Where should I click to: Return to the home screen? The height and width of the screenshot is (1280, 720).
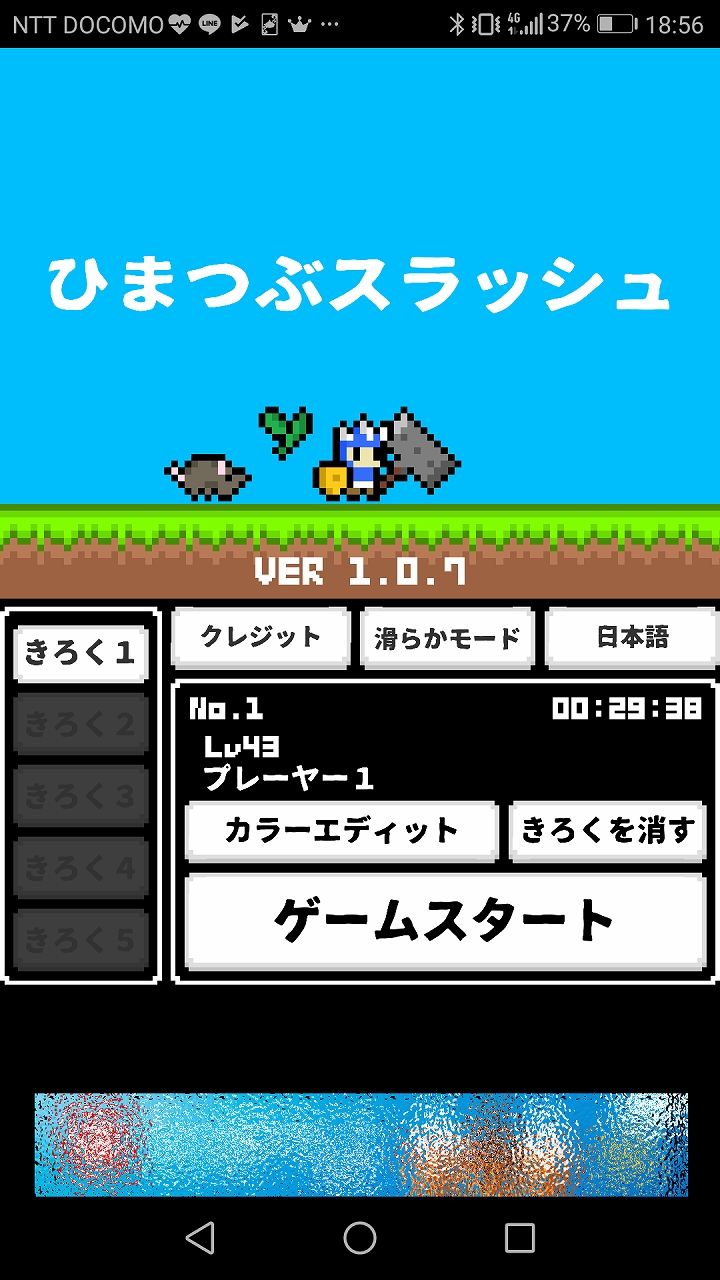[360, 1238]
